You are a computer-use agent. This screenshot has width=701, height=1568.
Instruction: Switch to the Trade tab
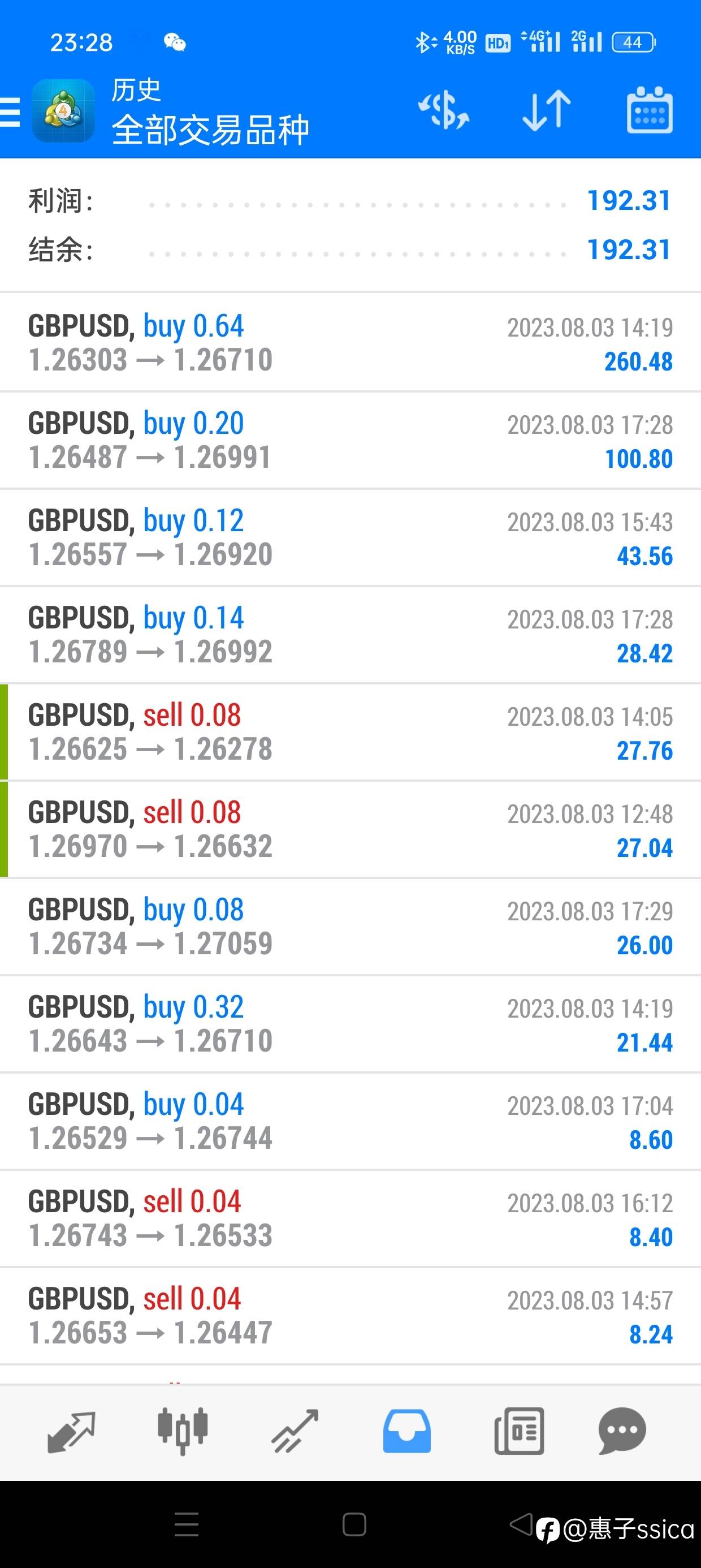295,1432
